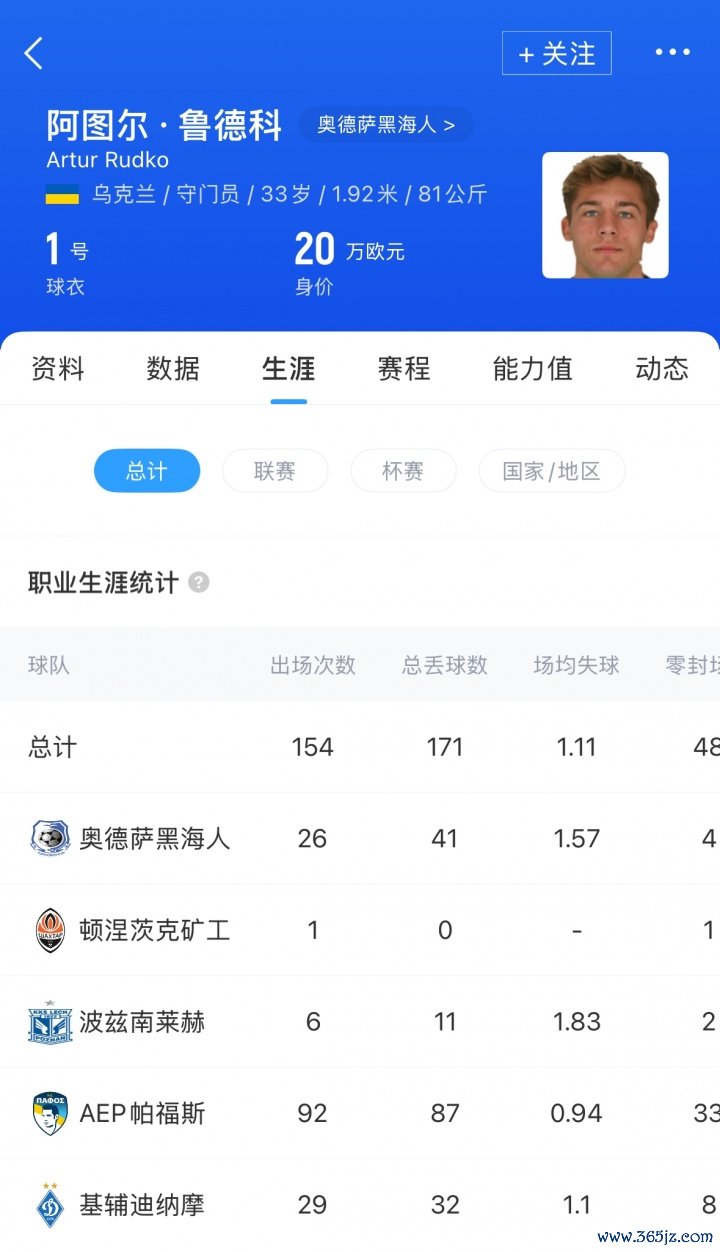Select the 生涯 tab

(x=289, y=369)
